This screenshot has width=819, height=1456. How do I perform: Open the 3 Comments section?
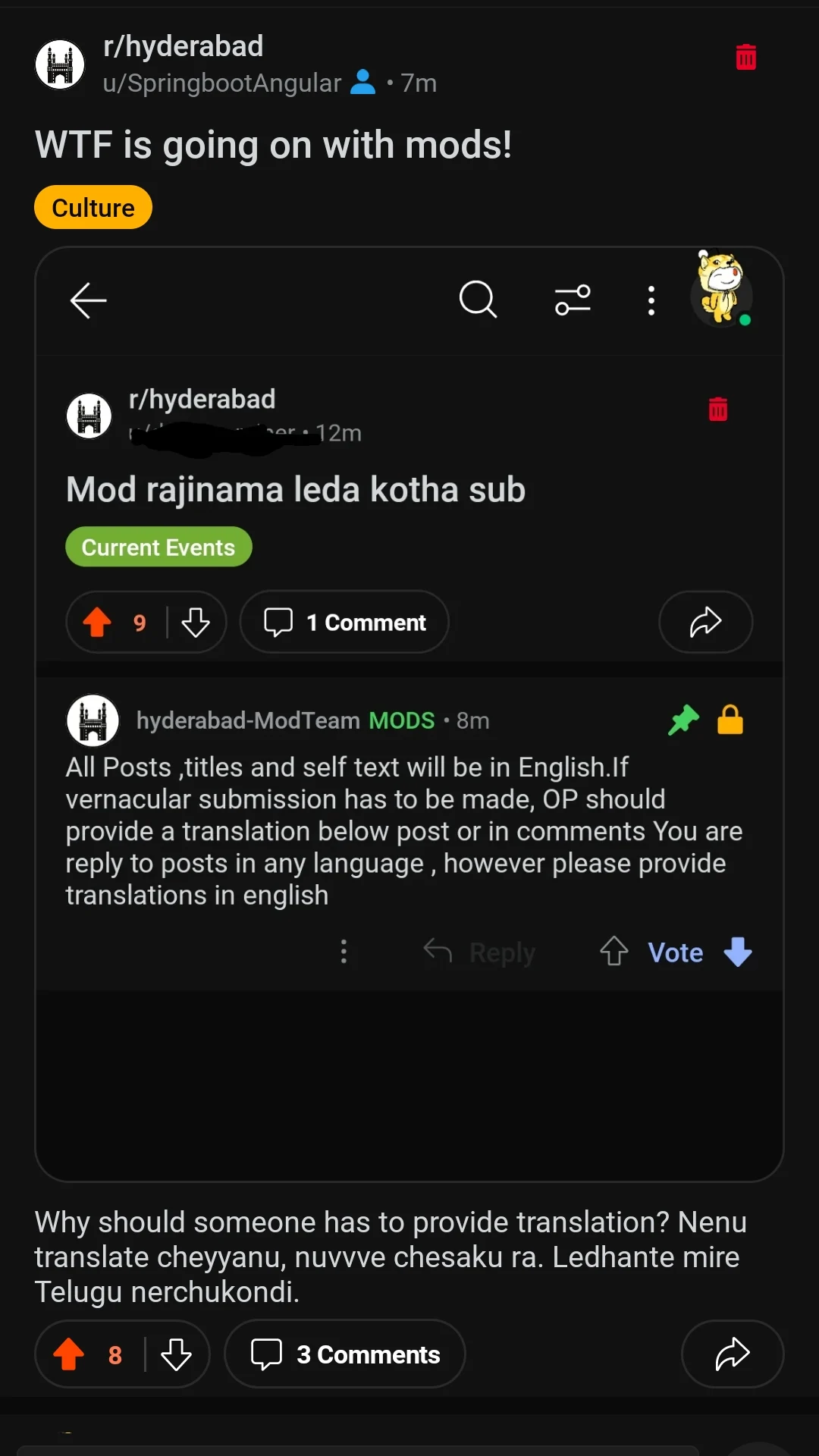[x=345, y=1354]
